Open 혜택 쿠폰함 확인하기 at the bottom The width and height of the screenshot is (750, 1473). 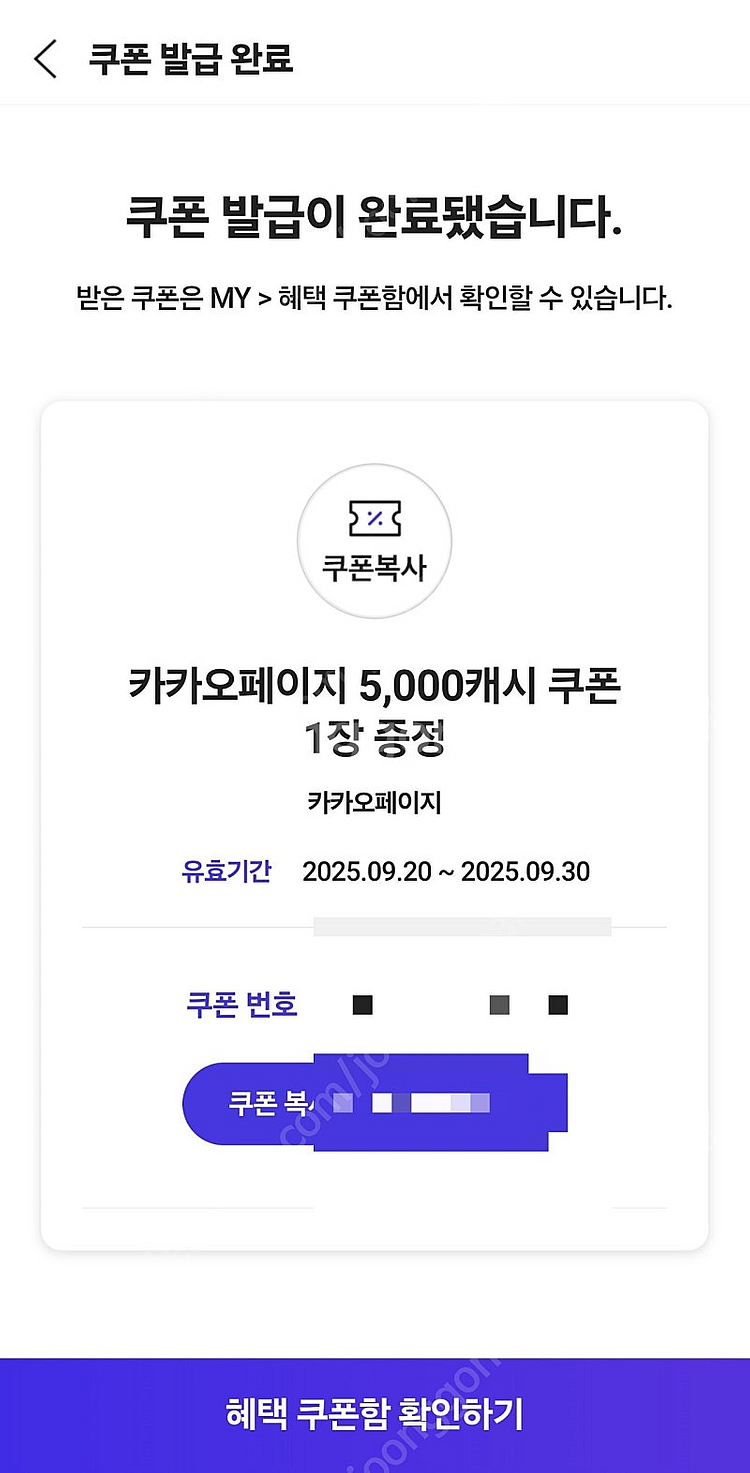[x=375, y=1414]
